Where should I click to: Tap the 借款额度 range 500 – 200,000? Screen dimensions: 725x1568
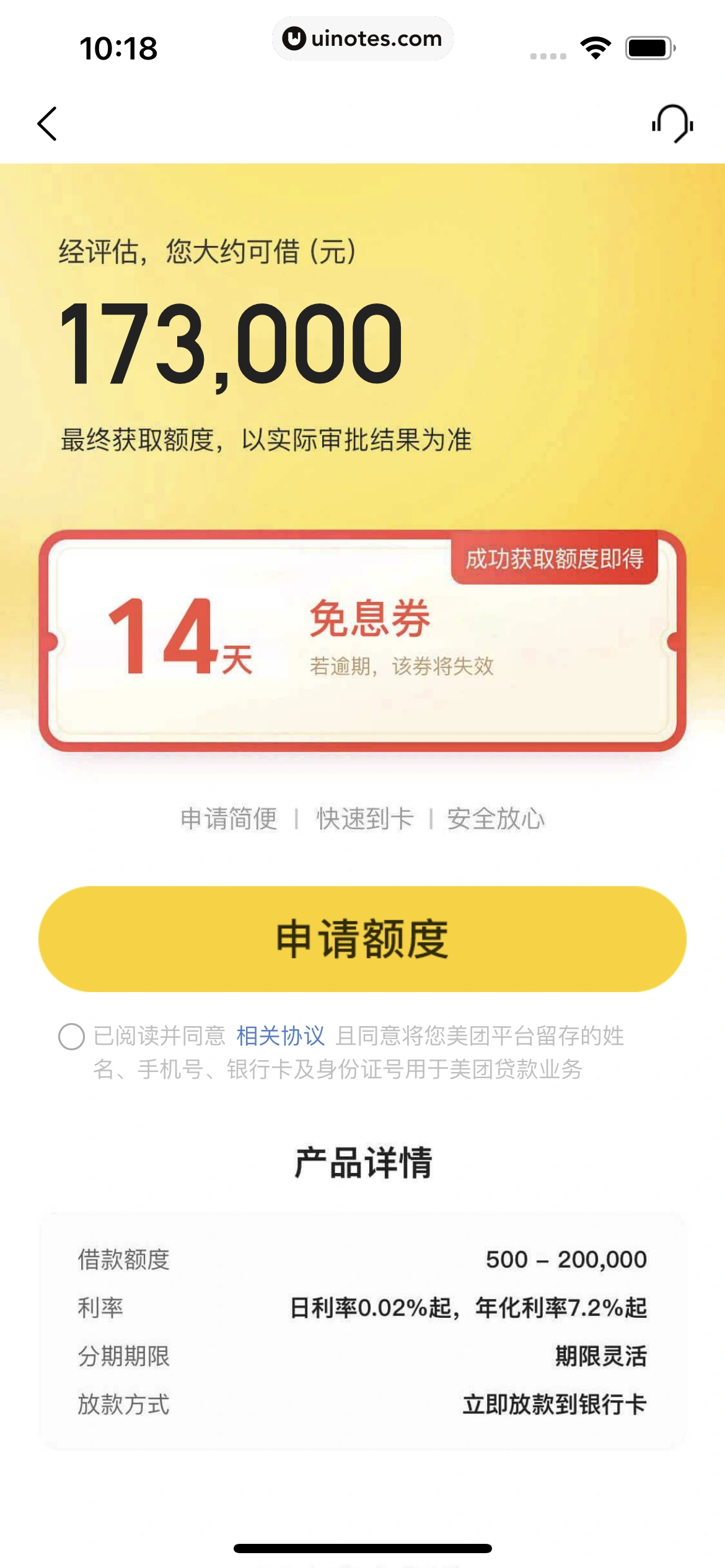pyautogui.click(x=566, y=1259)
